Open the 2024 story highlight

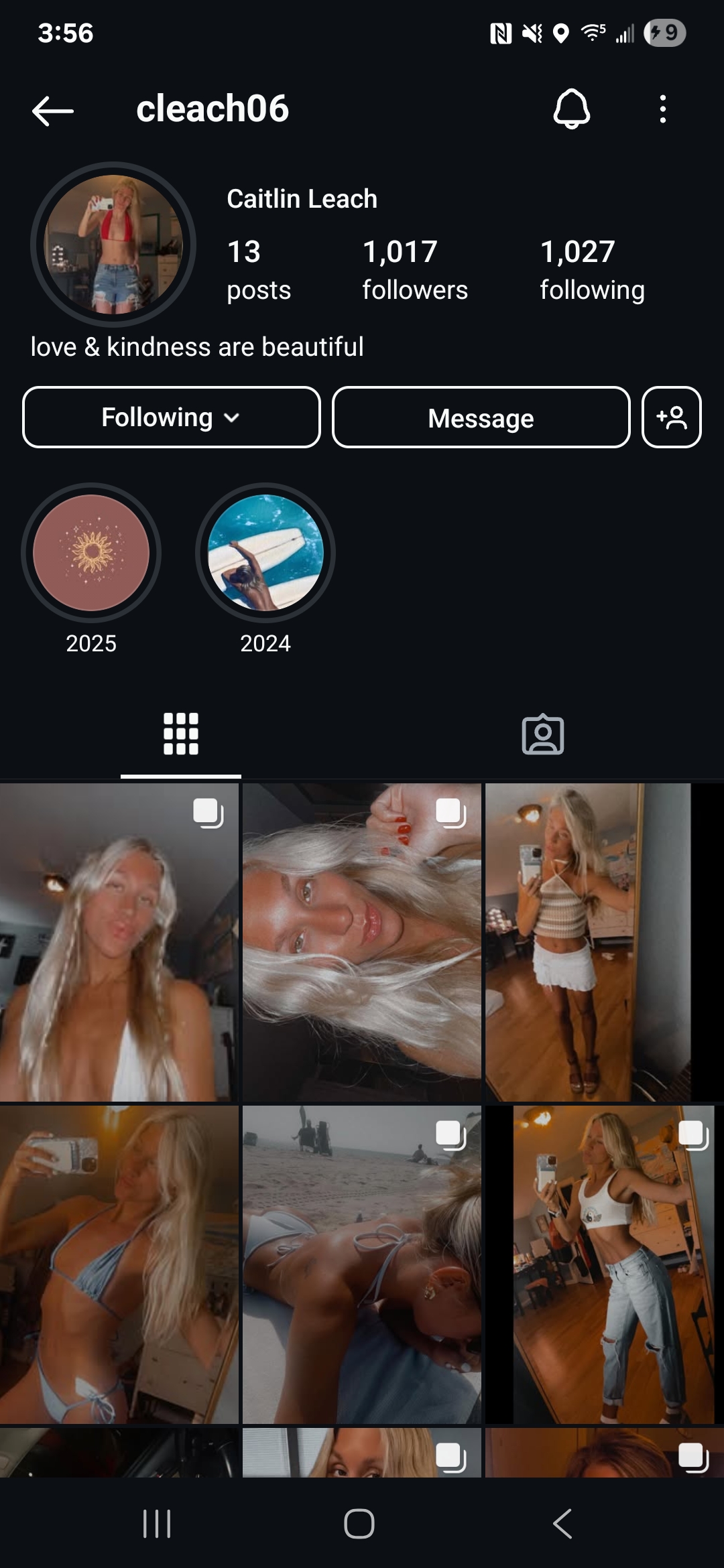(265, 553)
